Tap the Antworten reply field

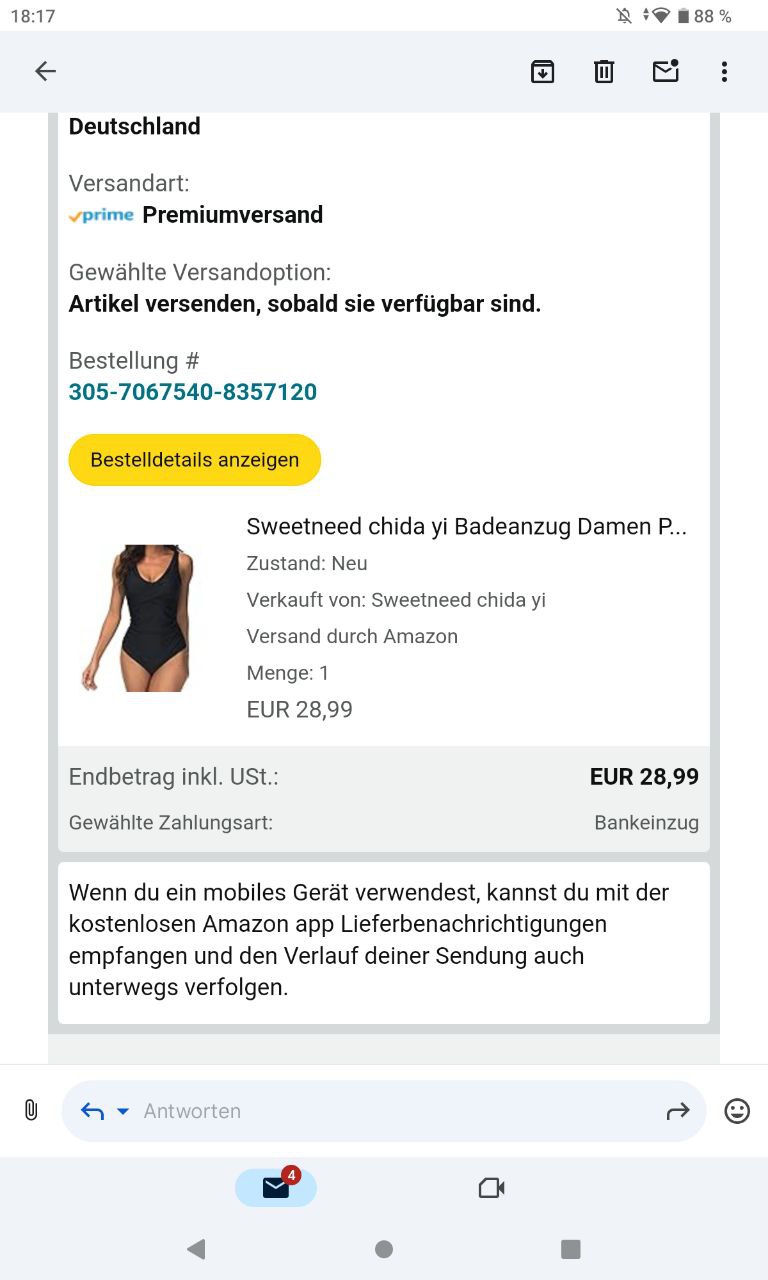click(x=390, y=1111)
